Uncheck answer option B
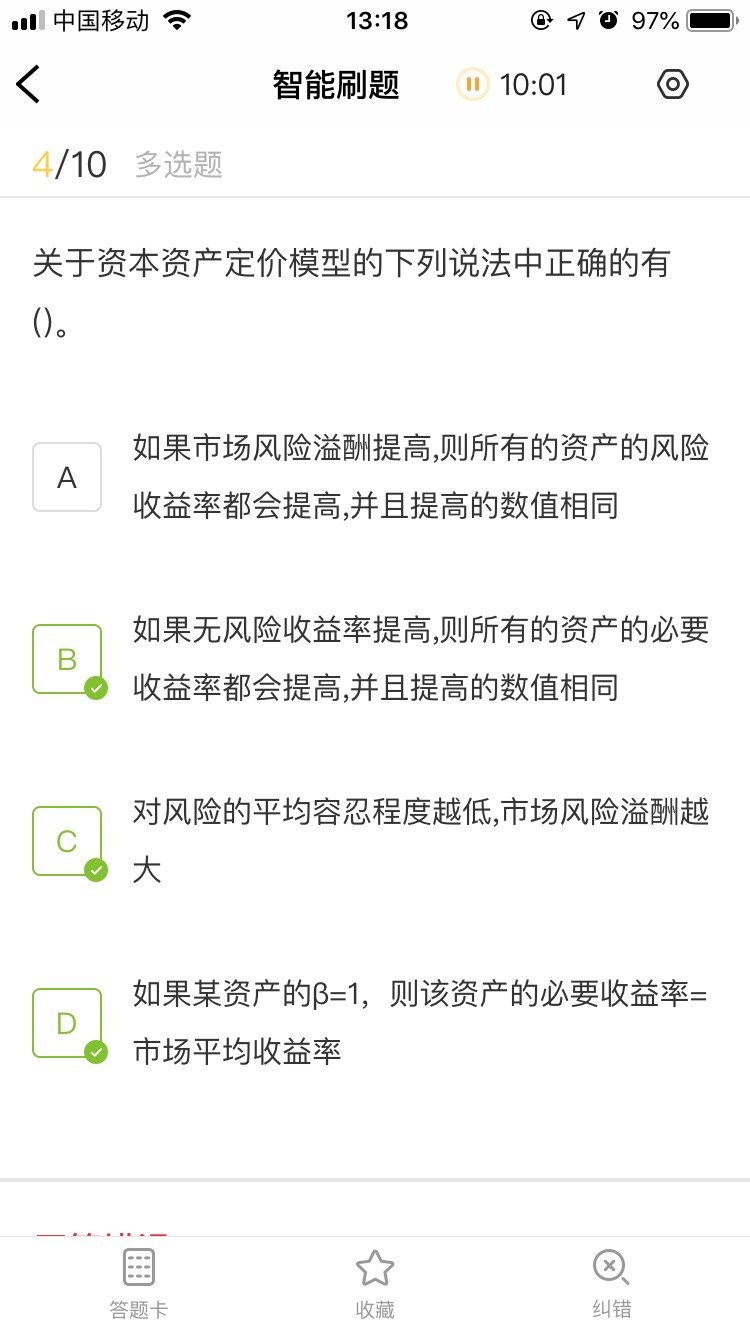Screen dimensions: 750x1334 67,659
